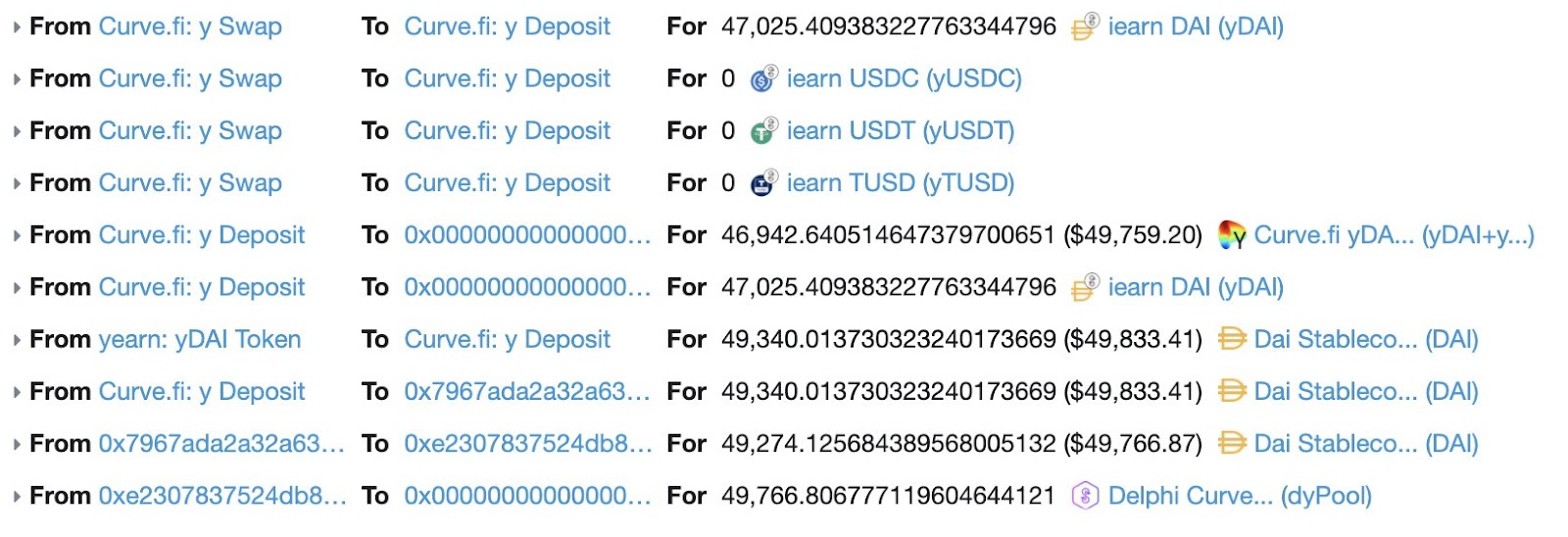Open Curve.fi: y Deposit recipient in yUSDT row

[507, 130]
